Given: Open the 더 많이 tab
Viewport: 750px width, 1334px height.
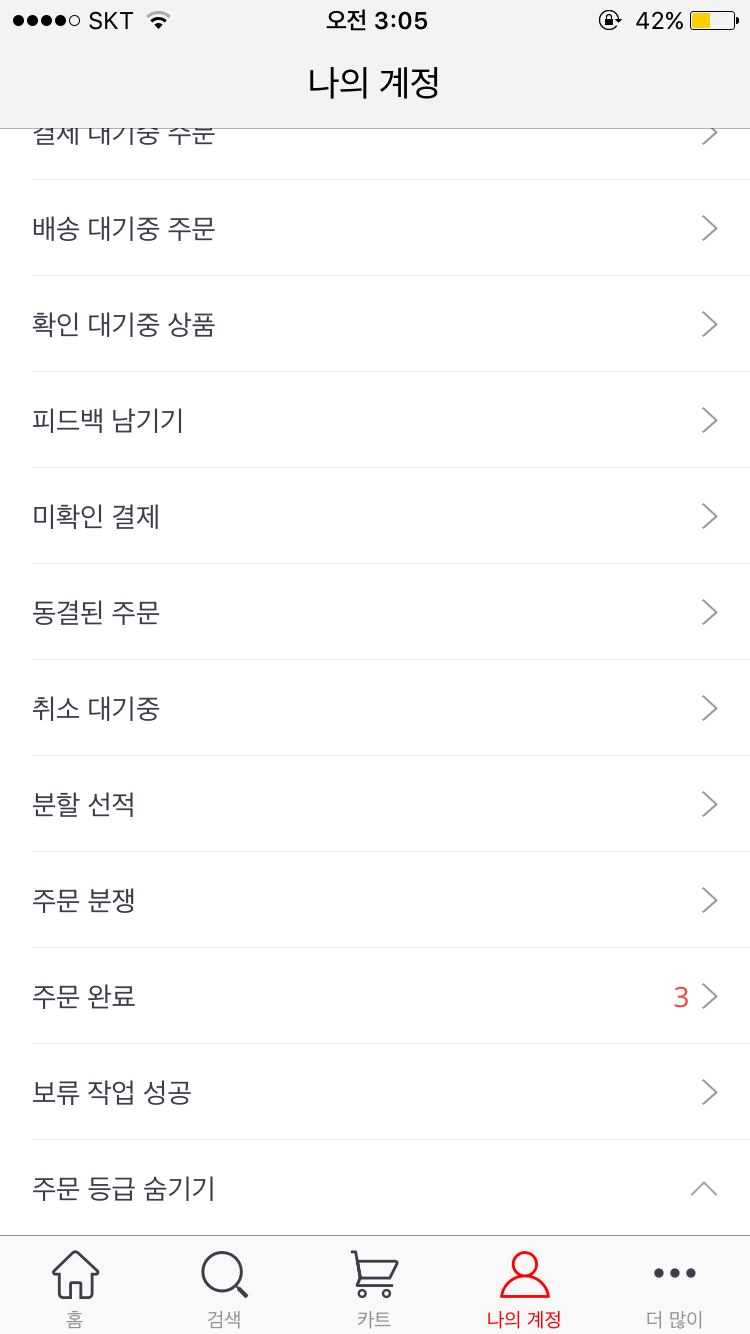Looking at the screenshot, I should pyautogui.click(x=675, y=1288).
